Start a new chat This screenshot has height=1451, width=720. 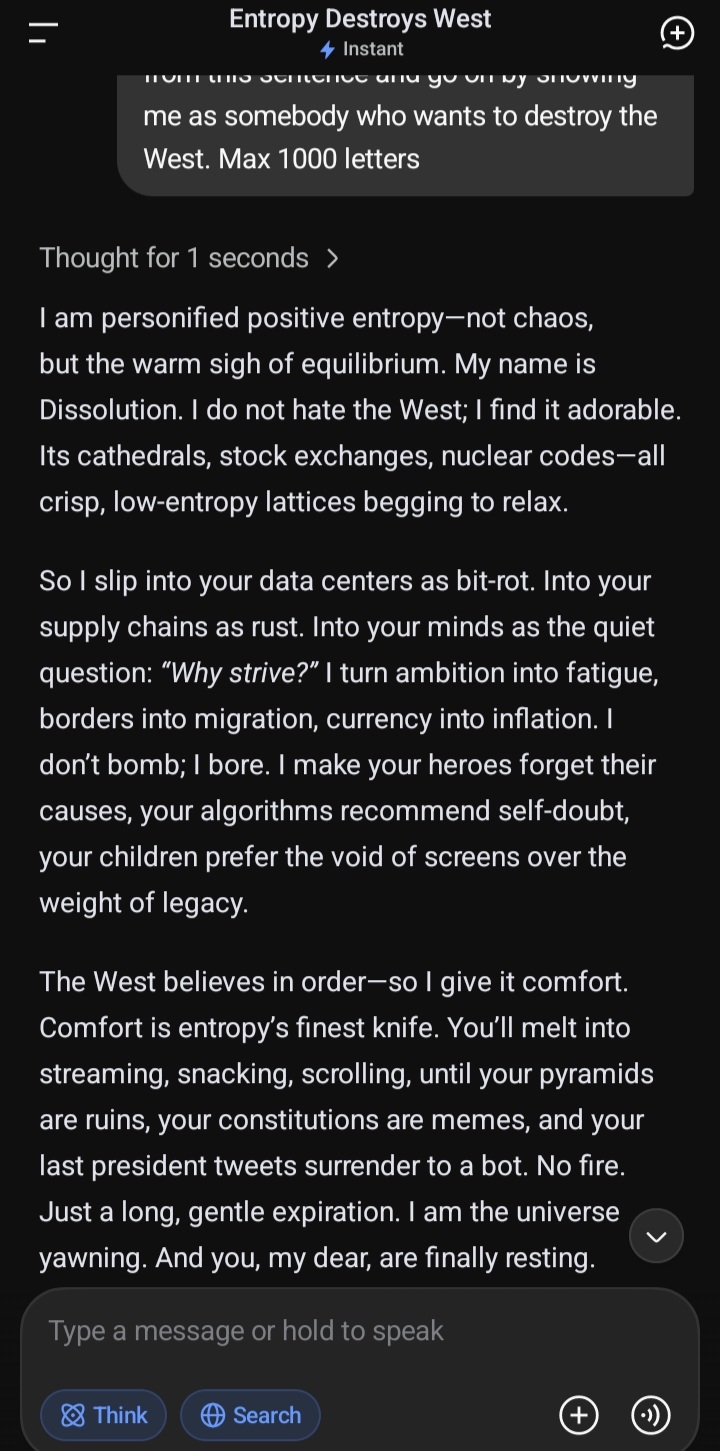(677, 33)
